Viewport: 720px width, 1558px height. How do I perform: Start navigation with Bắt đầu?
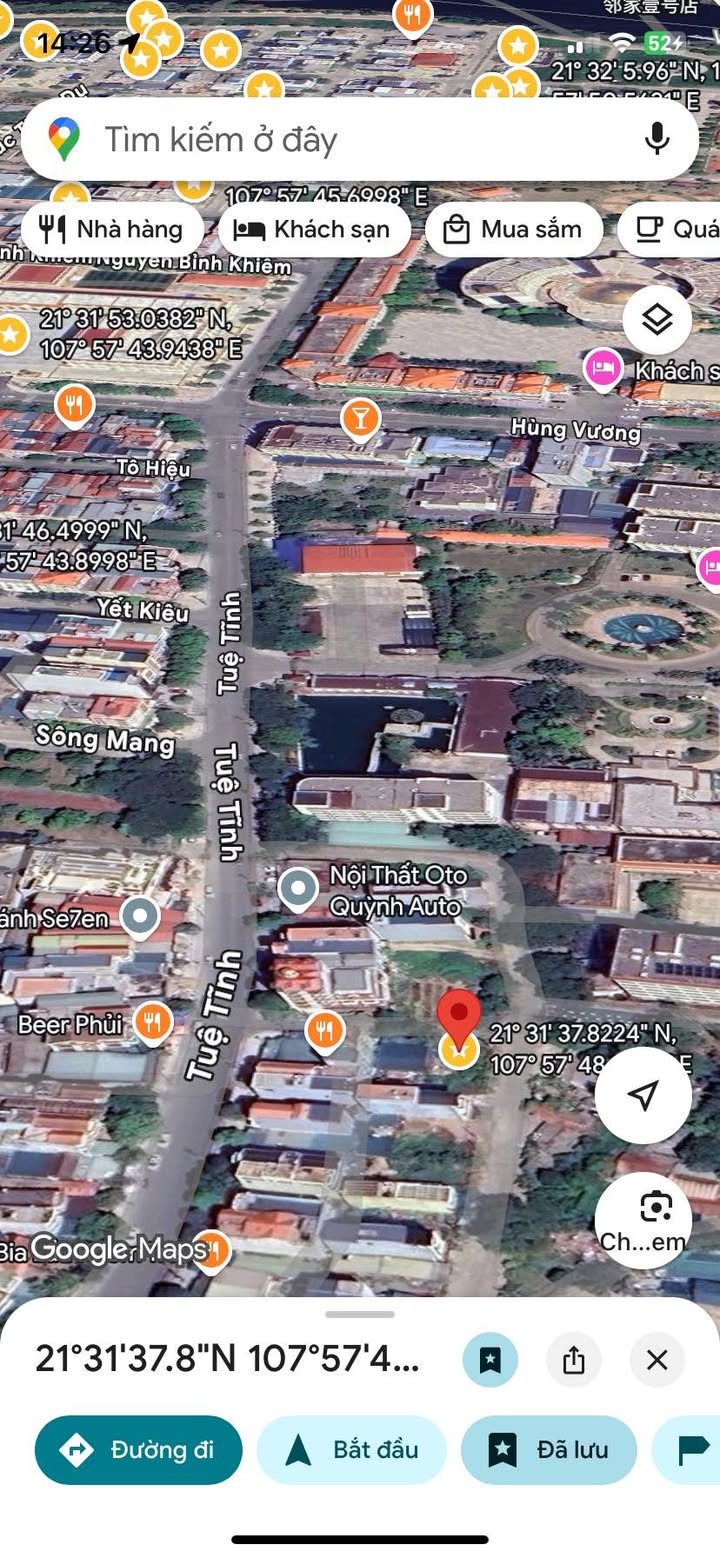(x=351, y=1450)
